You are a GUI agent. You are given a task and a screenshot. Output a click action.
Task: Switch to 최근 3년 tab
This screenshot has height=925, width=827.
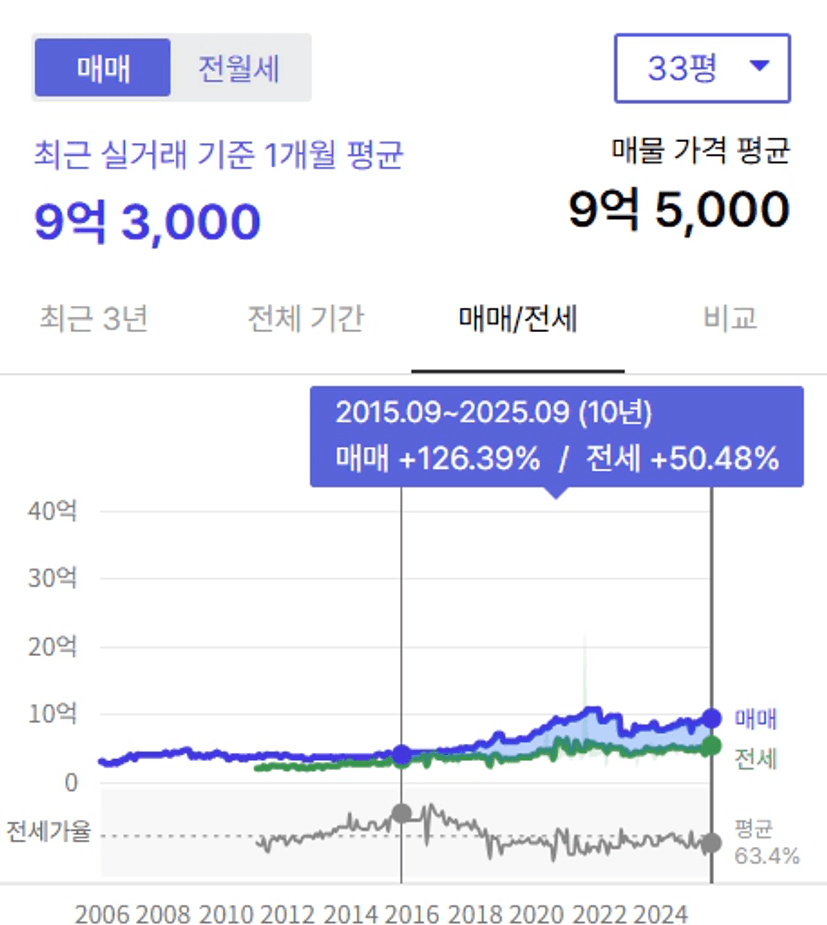(93, 319)
